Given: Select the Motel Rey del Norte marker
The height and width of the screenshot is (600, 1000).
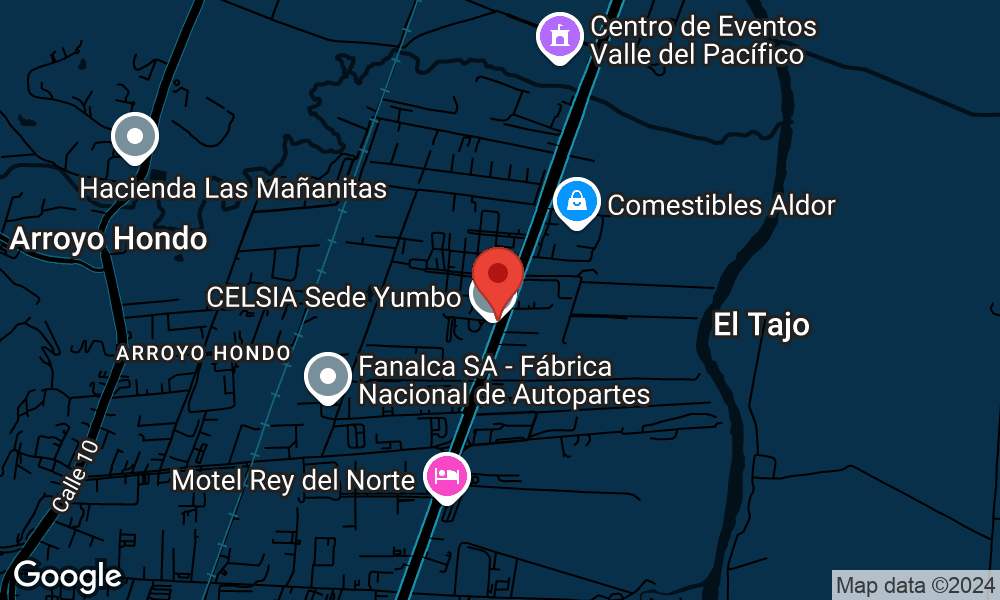Looking at the screenshot, I should tap(447, 476).
